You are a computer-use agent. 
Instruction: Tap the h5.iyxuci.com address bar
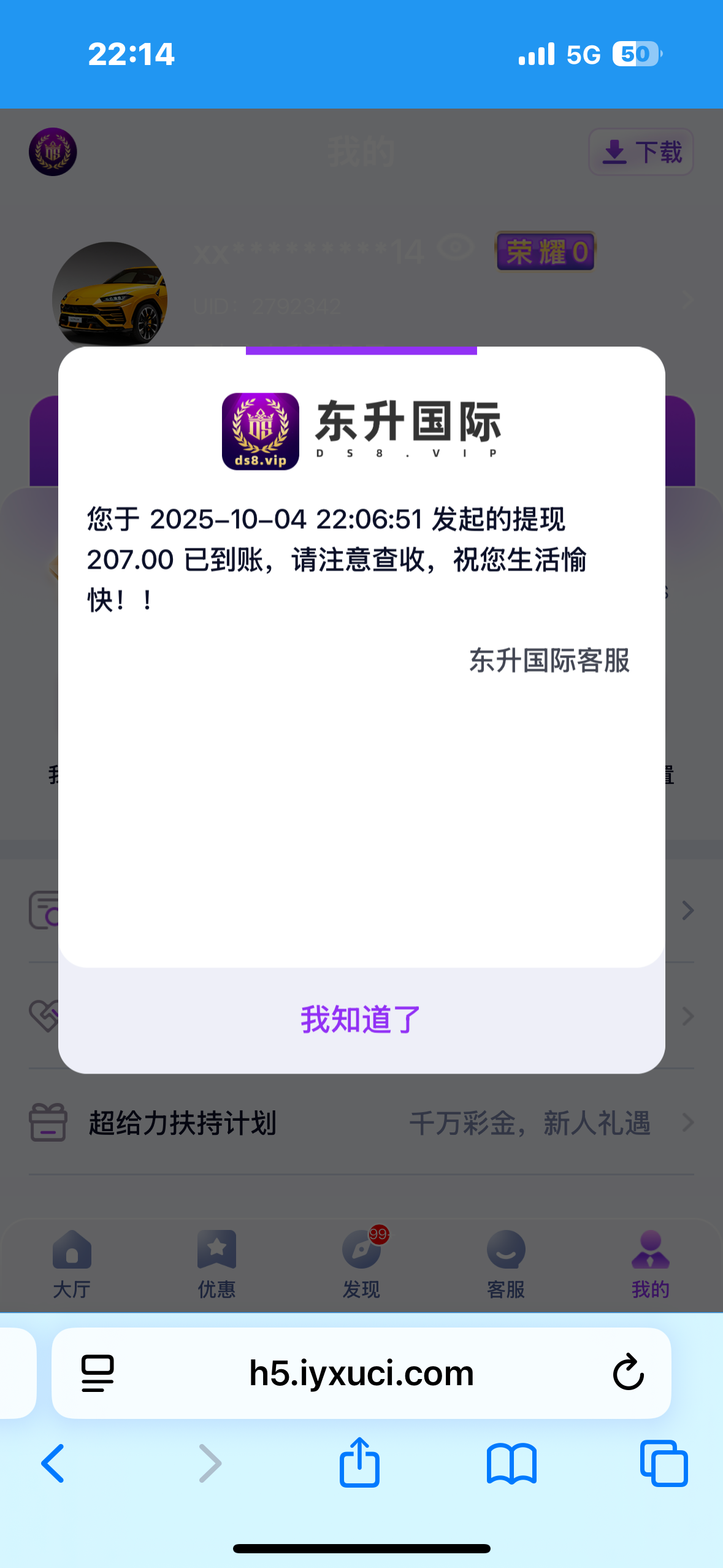[361, 1373]
